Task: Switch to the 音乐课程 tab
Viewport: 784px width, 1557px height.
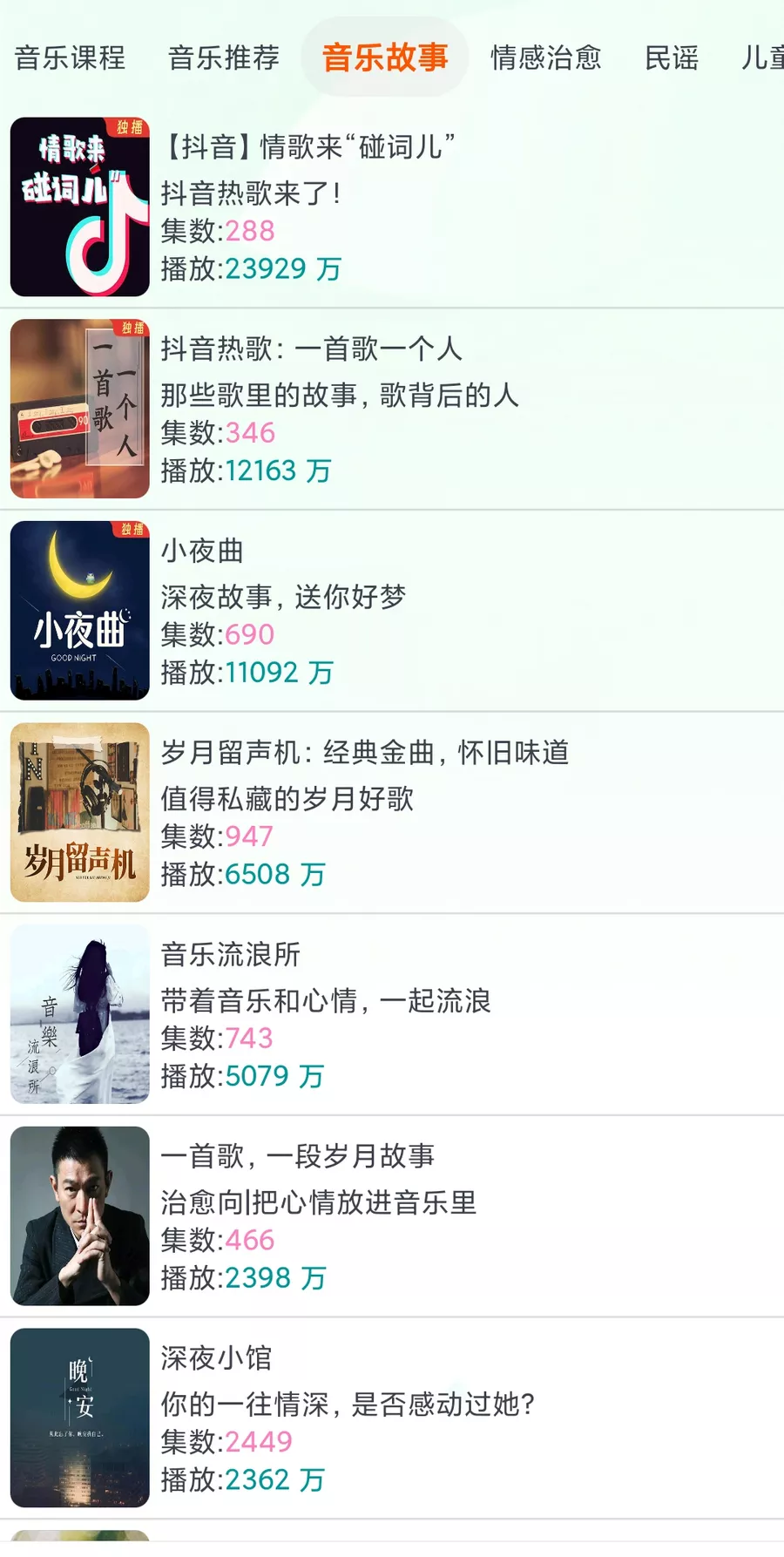Action: coord(68,58)
